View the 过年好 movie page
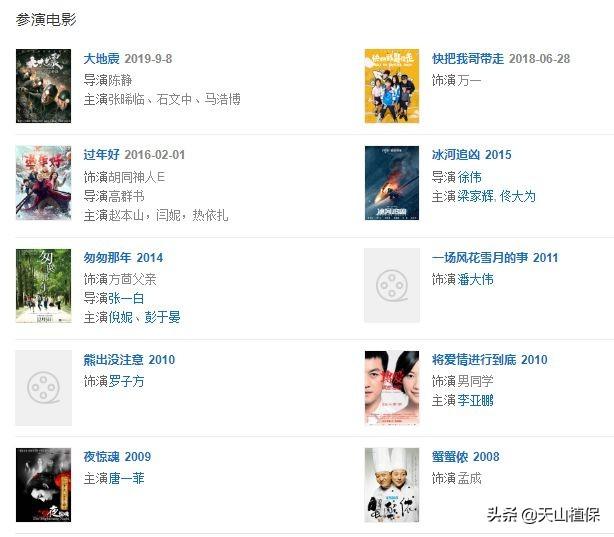This screenshot has width=614, height=537. point(101,155)
